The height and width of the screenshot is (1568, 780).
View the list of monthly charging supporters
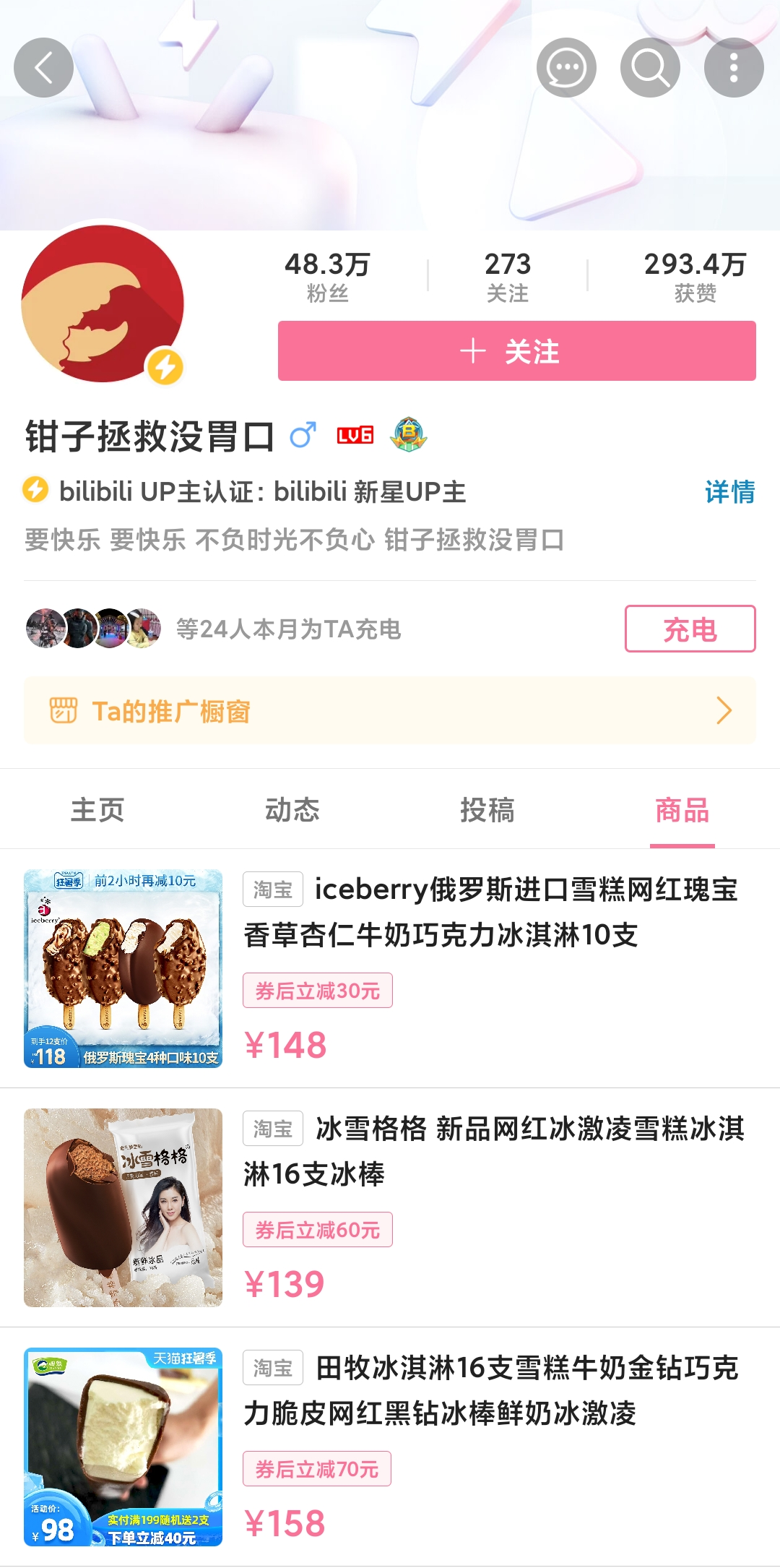[x=217, y=629]
